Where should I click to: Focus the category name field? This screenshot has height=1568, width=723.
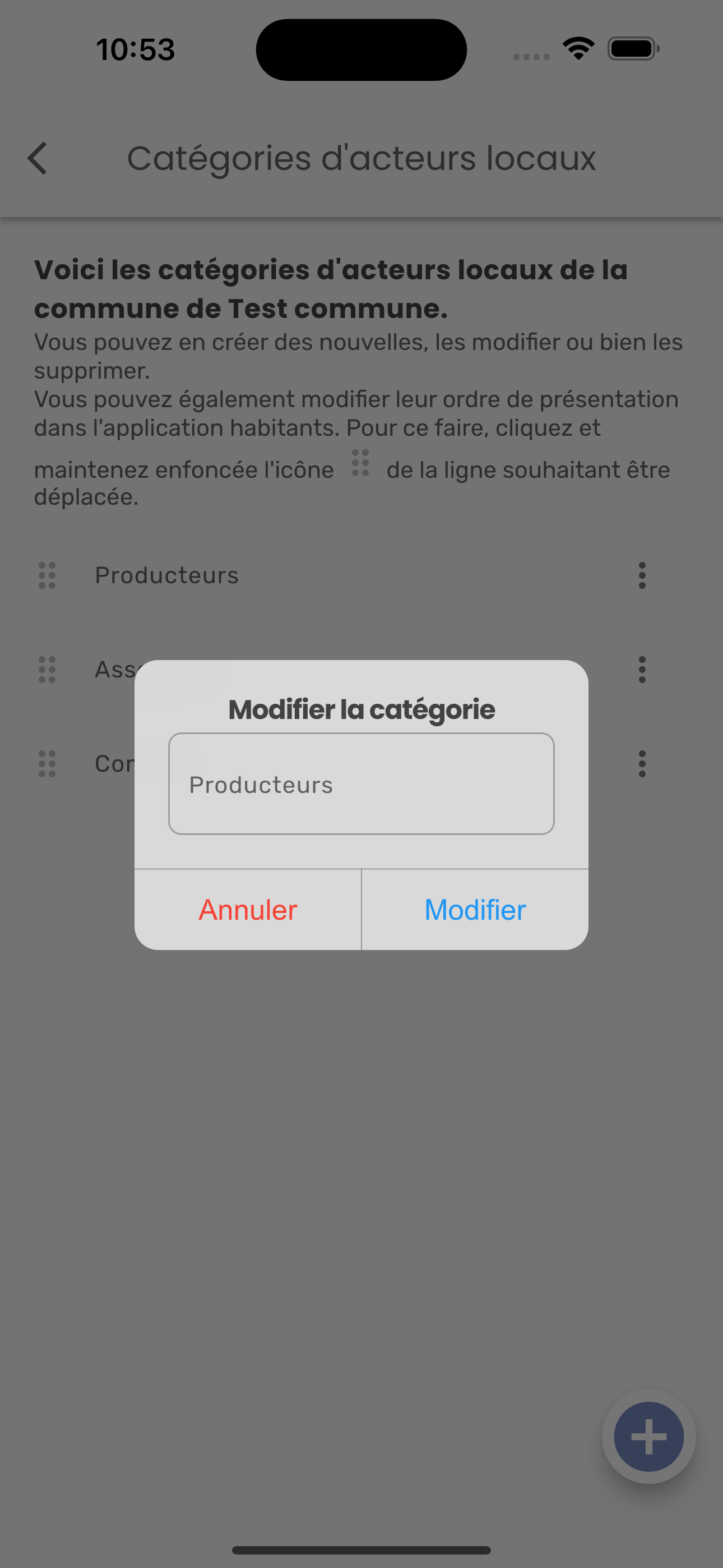click(x=361, y=784)
